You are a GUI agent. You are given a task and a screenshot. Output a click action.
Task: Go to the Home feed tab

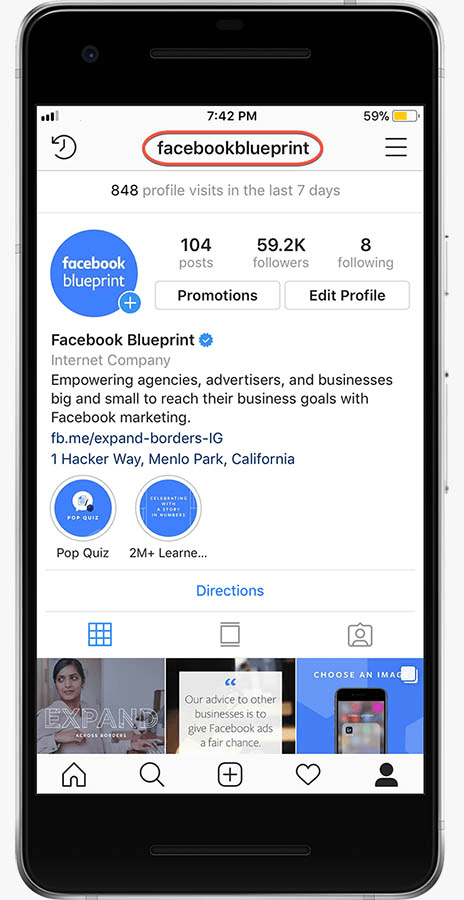[74, 775]
